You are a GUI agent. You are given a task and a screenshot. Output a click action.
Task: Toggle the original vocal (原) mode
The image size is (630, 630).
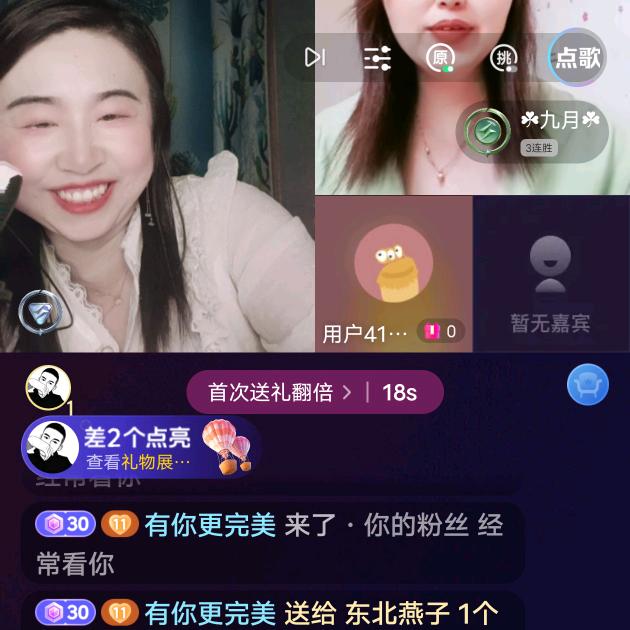point(440,57)
